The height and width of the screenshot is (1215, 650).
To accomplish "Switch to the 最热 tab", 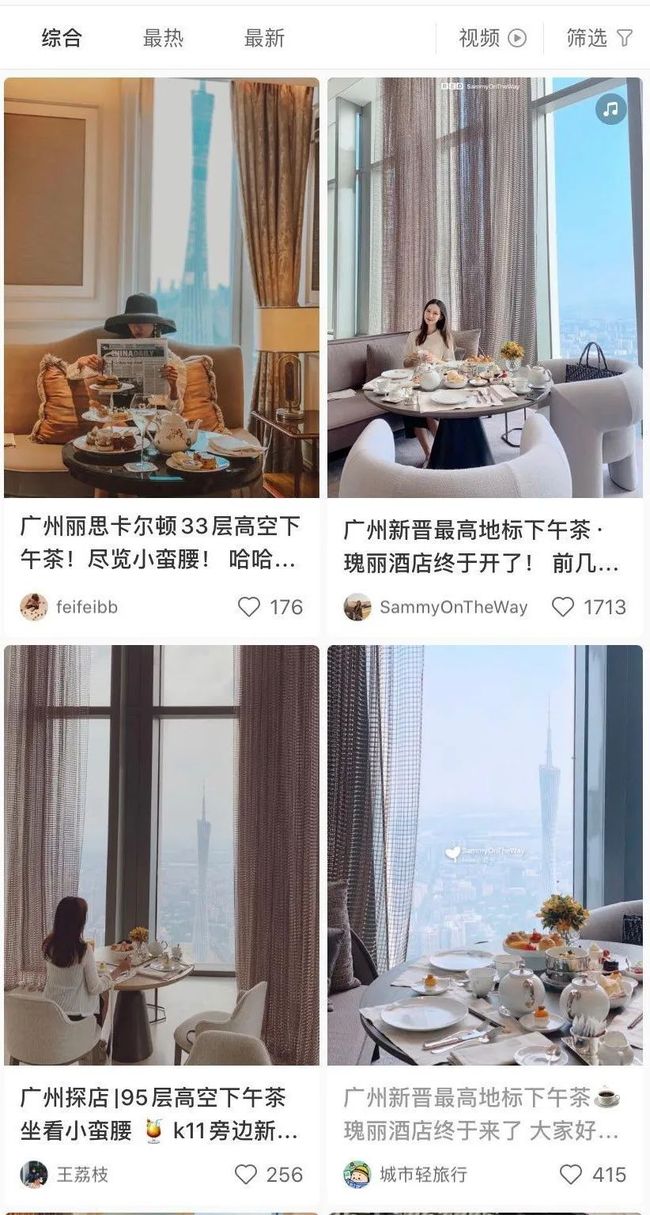I will (163, 38).
